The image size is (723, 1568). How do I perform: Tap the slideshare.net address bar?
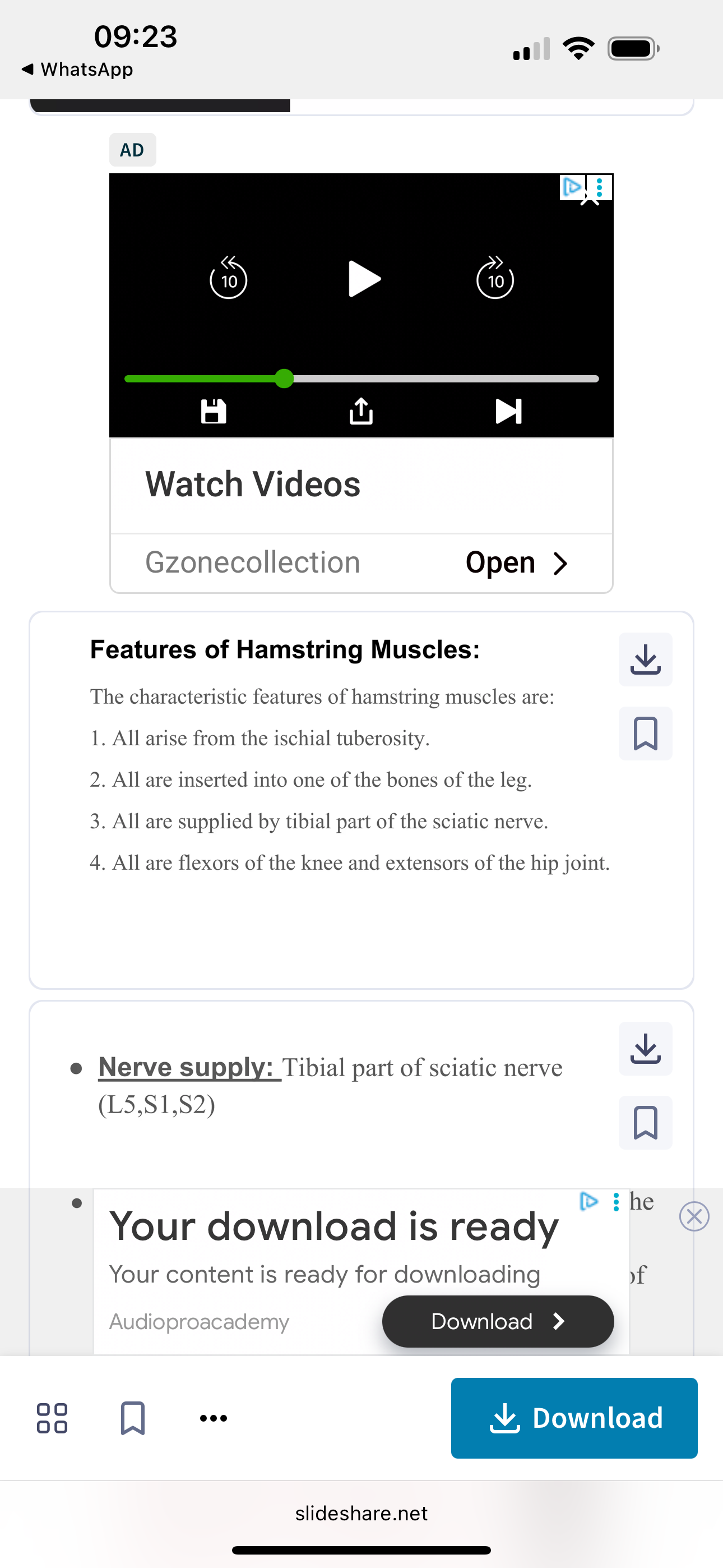pos(361,1513)
